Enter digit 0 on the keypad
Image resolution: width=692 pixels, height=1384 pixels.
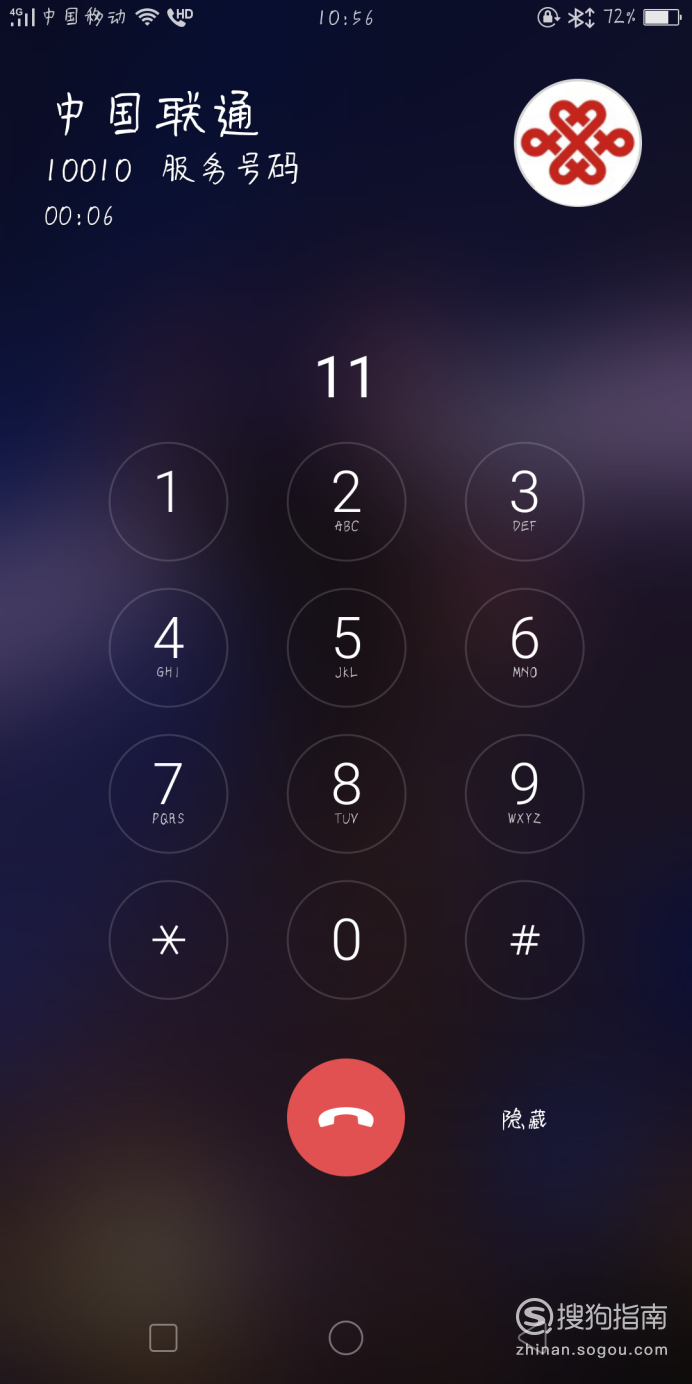(x=346, y=940)
